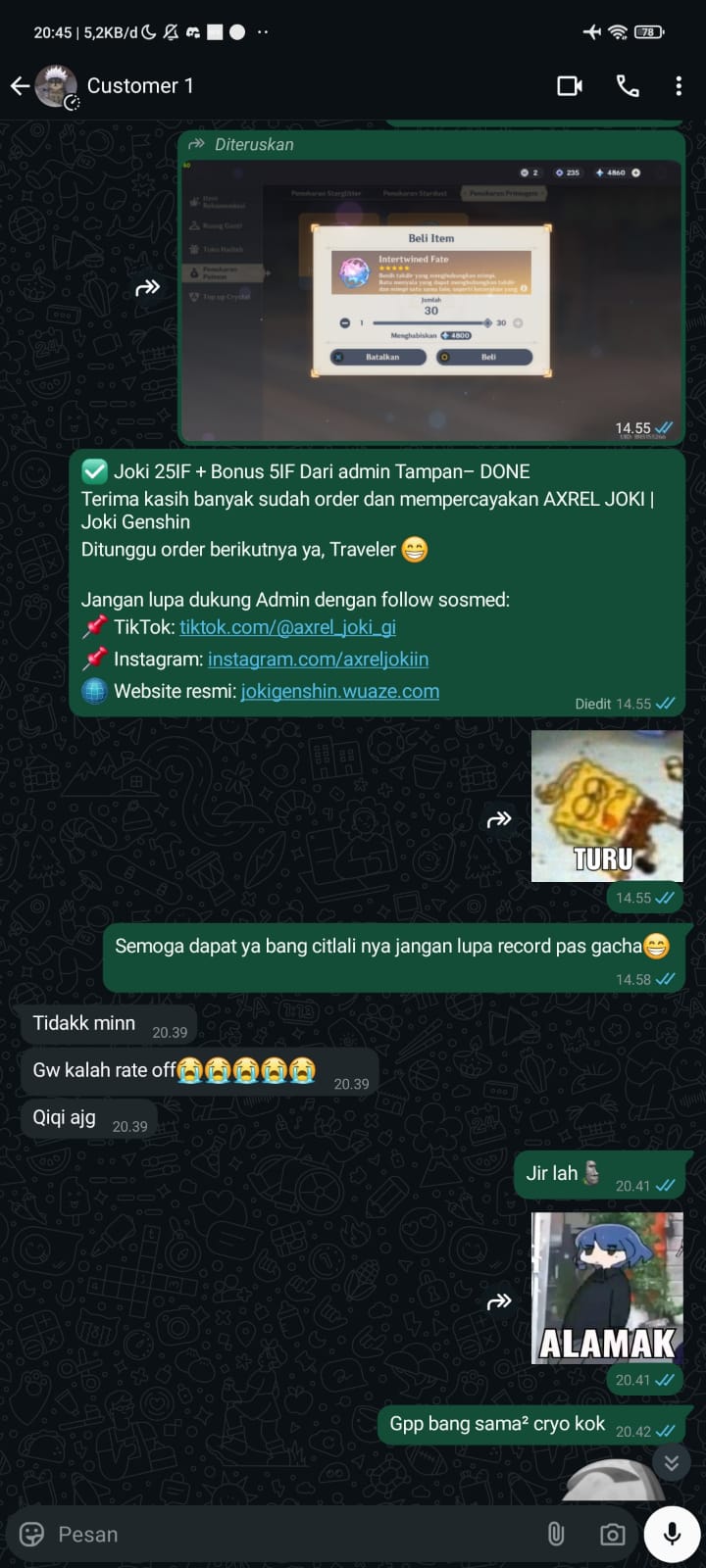Go back to the chat list

(20, 86)
